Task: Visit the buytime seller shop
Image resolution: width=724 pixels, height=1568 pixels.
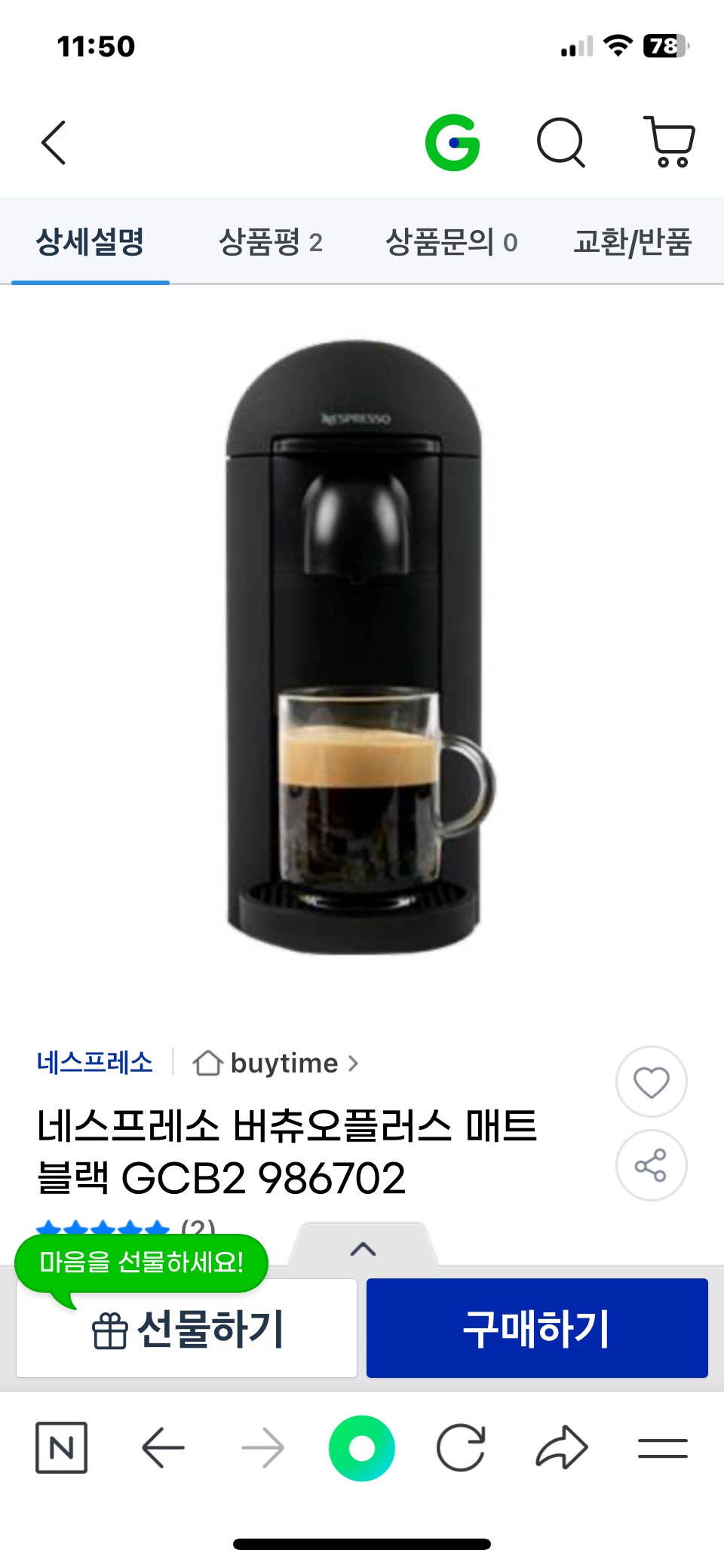Action: [x=276, y=1063]
